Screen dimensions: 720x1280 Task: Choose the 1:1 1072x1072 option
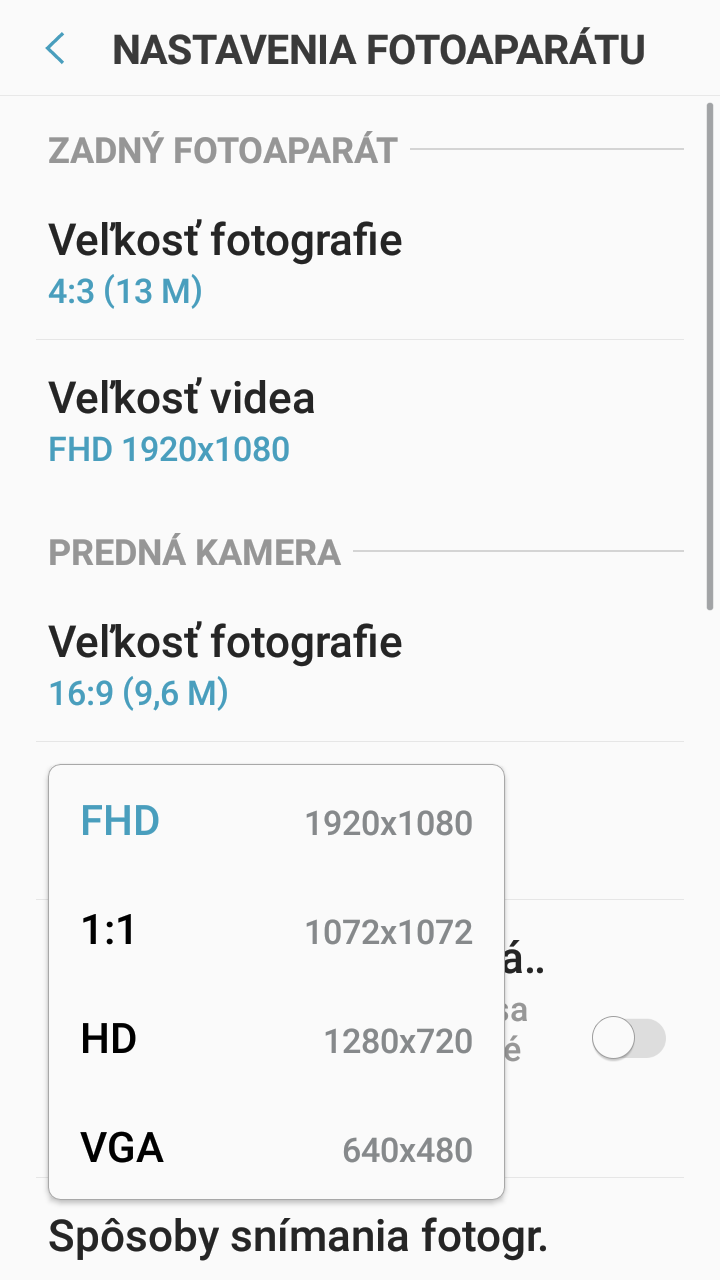[x=276, y=931]
